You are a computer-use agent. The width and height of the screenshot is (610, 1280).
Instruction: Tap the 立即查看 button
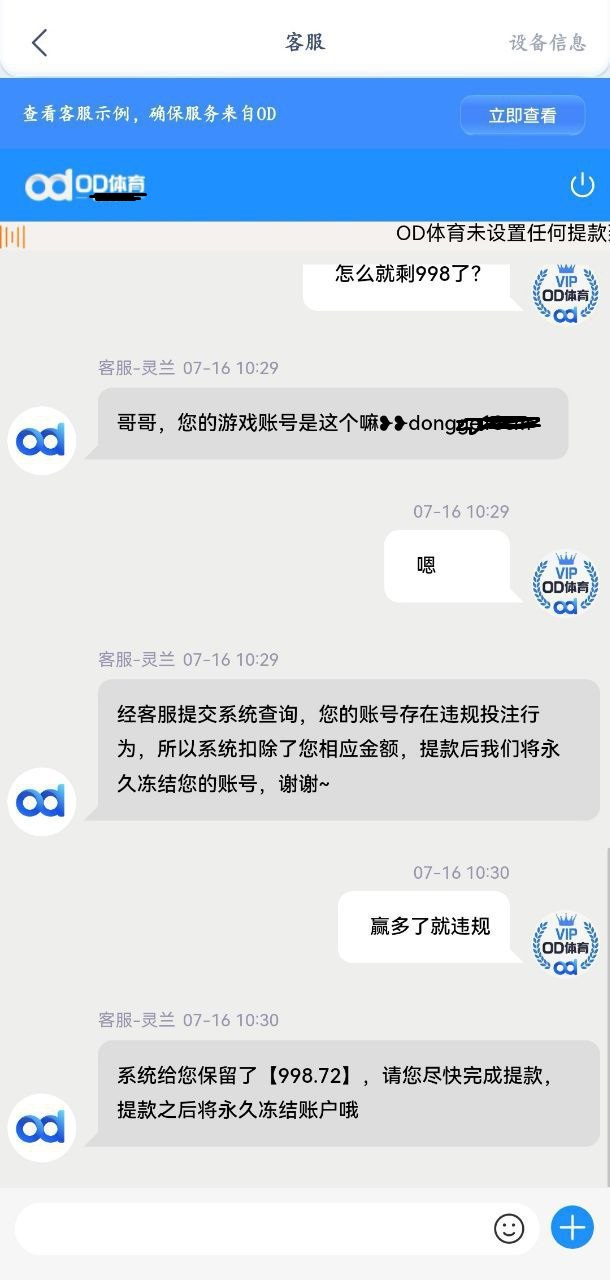(522, 115)
